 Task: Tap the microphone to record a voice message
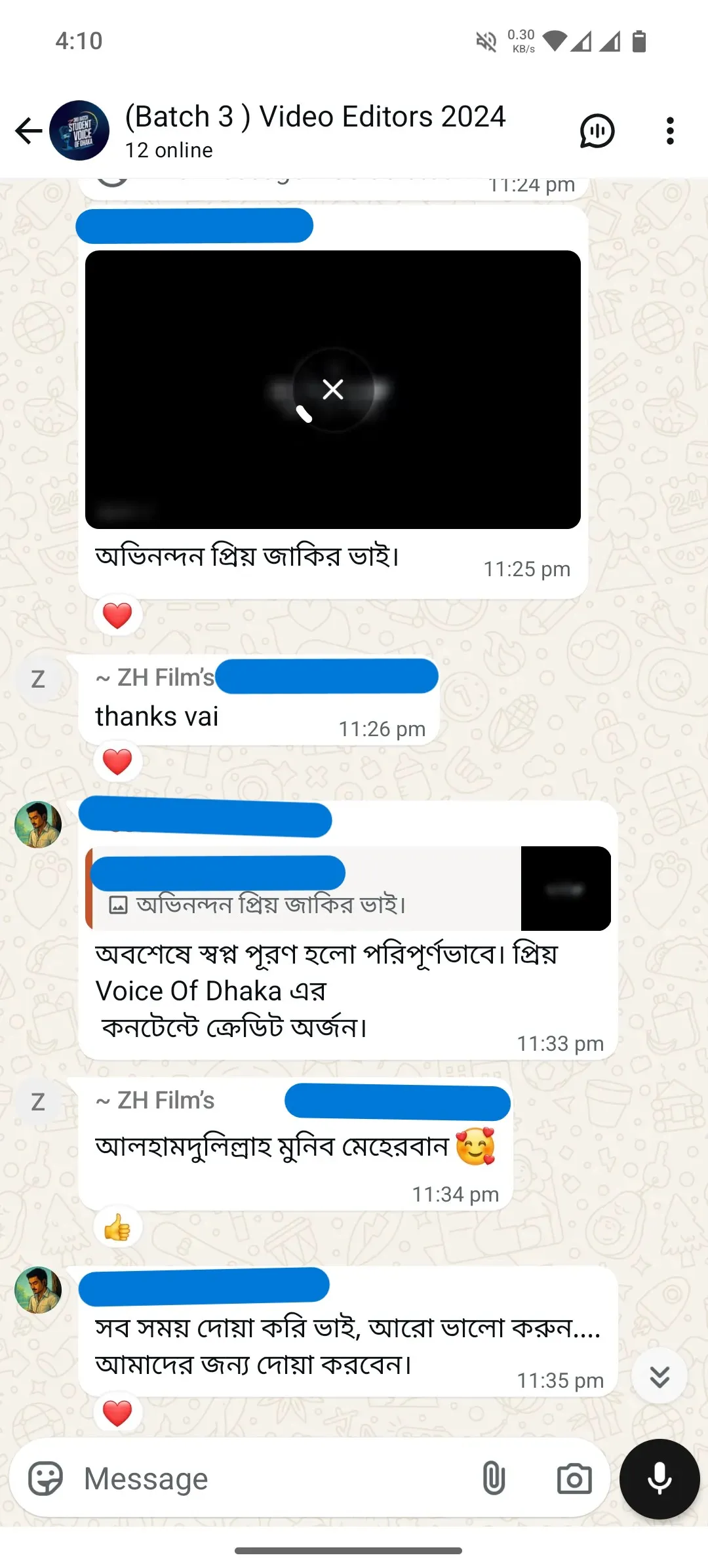click(x=659, y=1479)
